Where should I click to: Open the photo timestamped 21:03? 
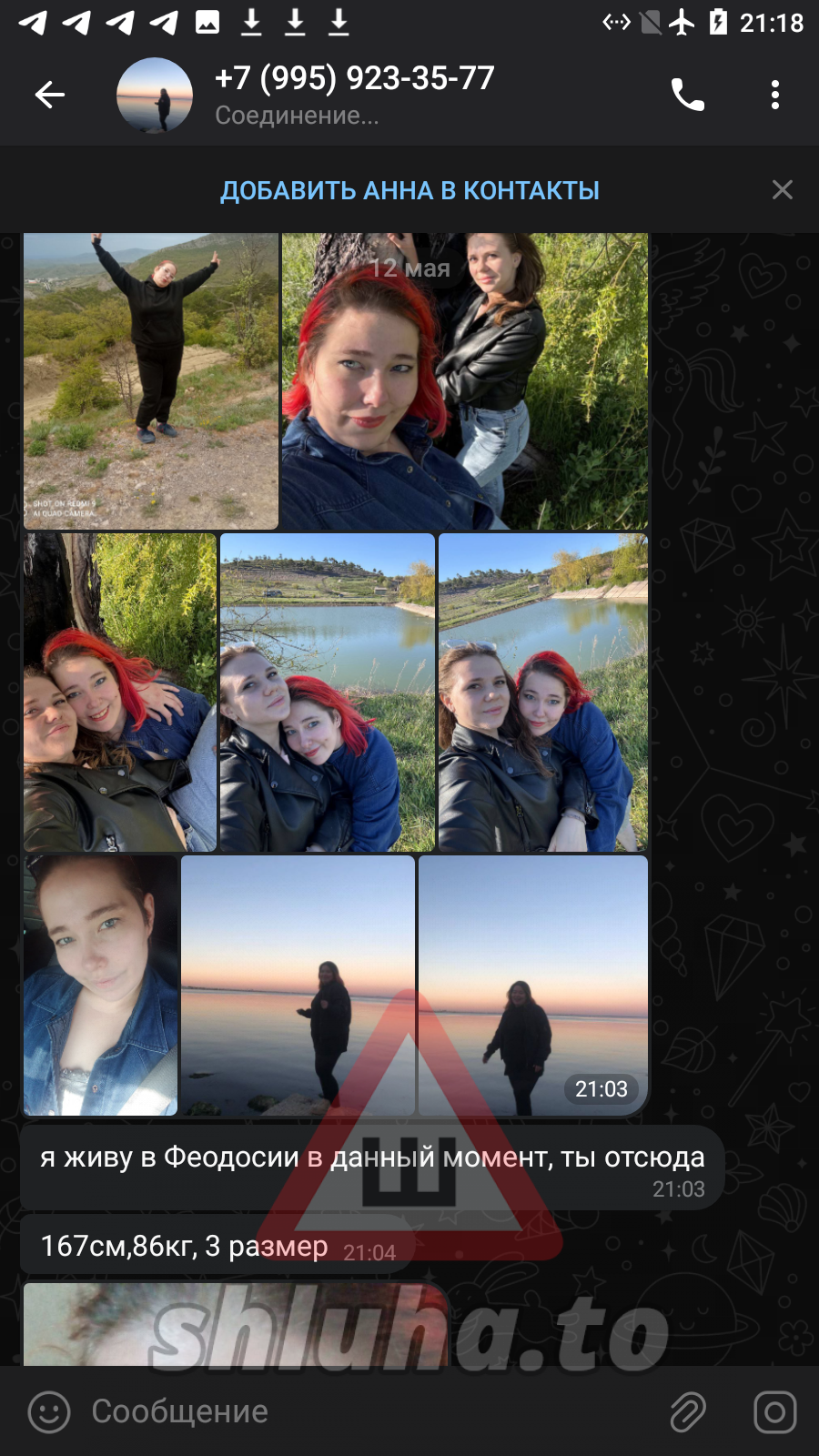click(533, 986)
